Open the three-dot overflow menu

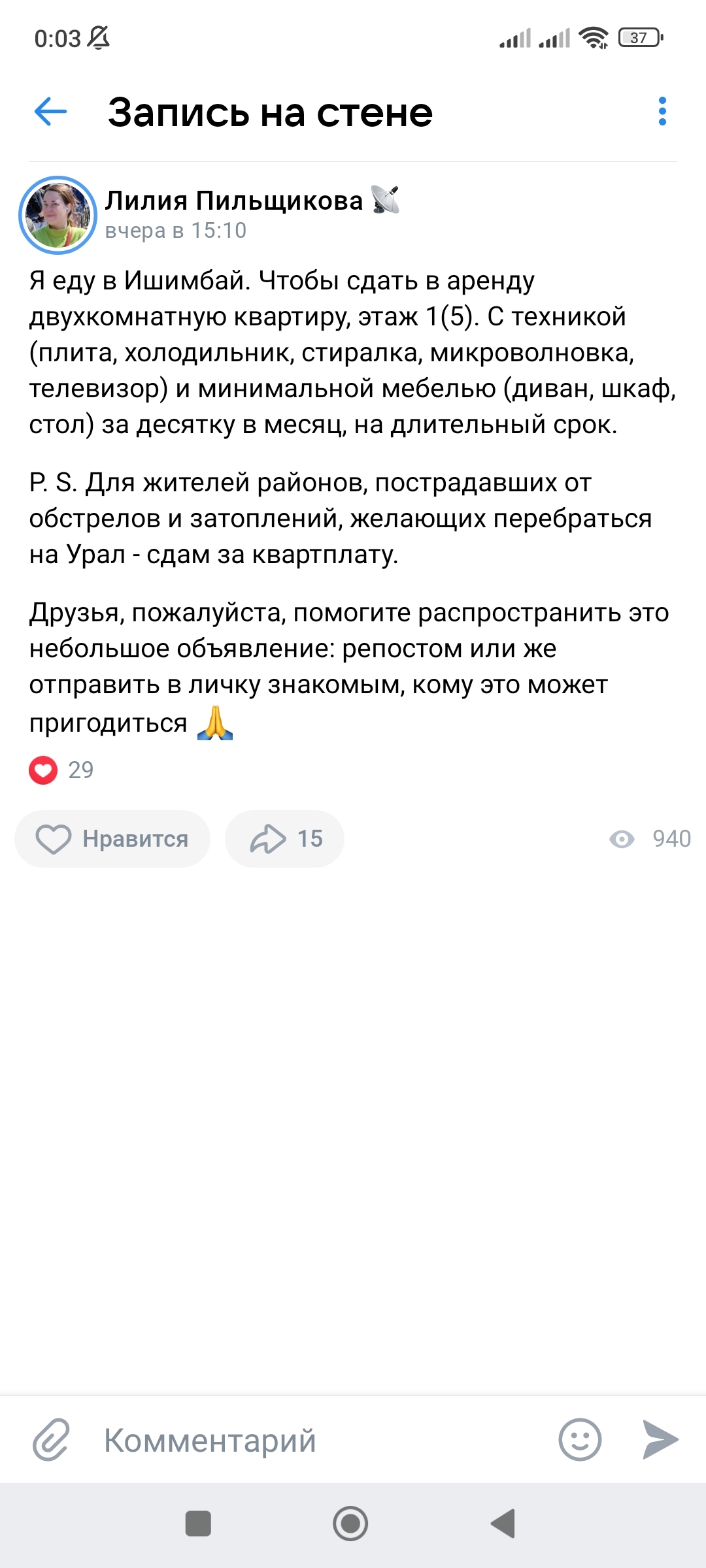tap(662, 112)
